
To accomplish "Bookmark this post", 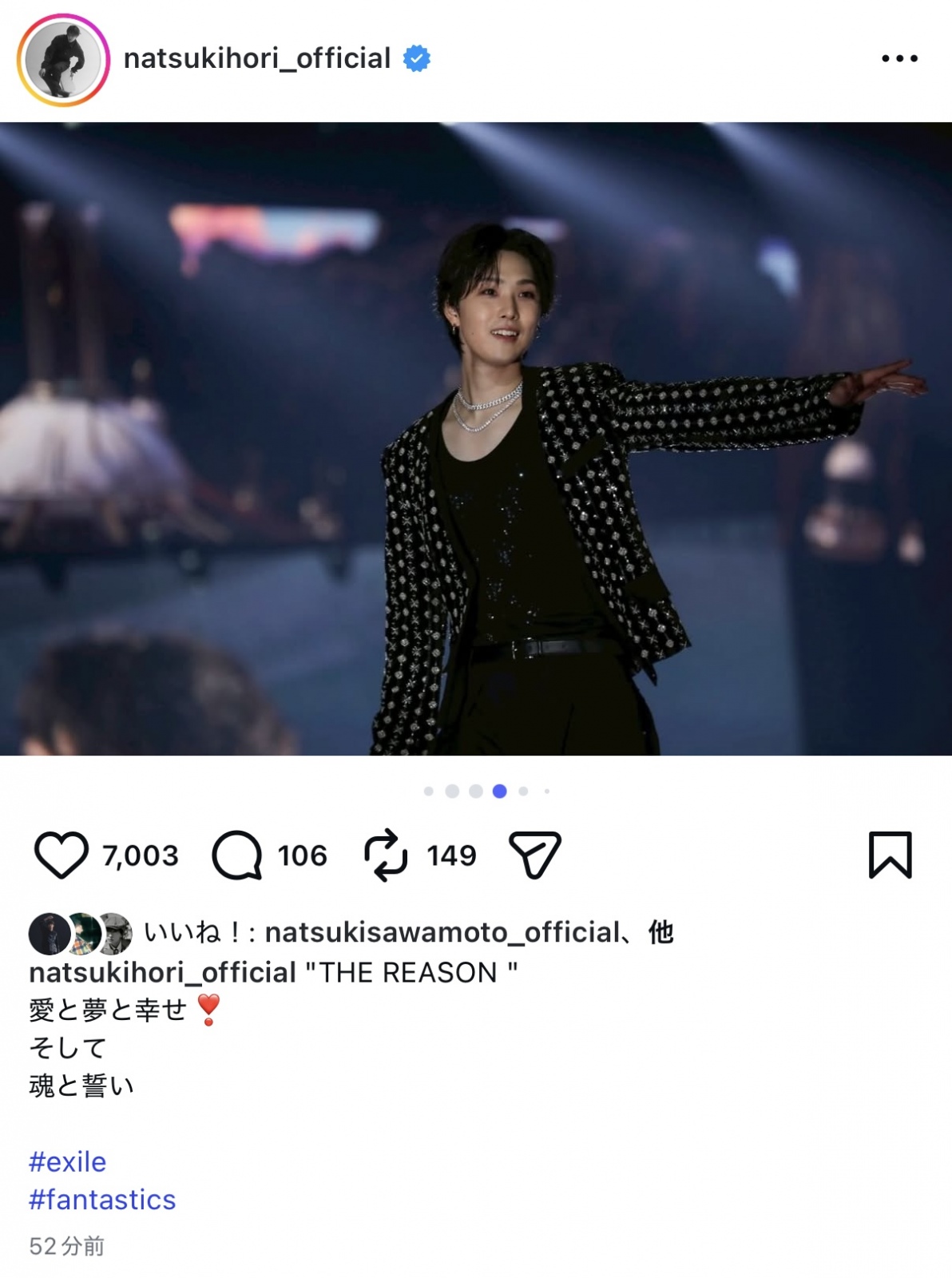I will 890,855.
